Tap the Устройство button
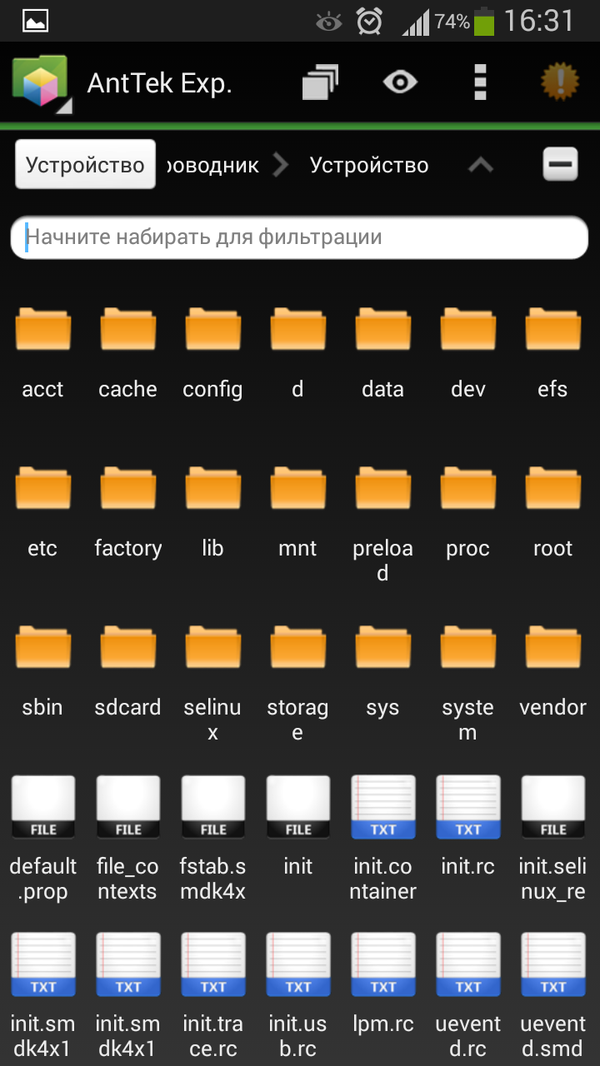Screen dimensions: 600x1066 pyautogui.click(x=85, y=165)
